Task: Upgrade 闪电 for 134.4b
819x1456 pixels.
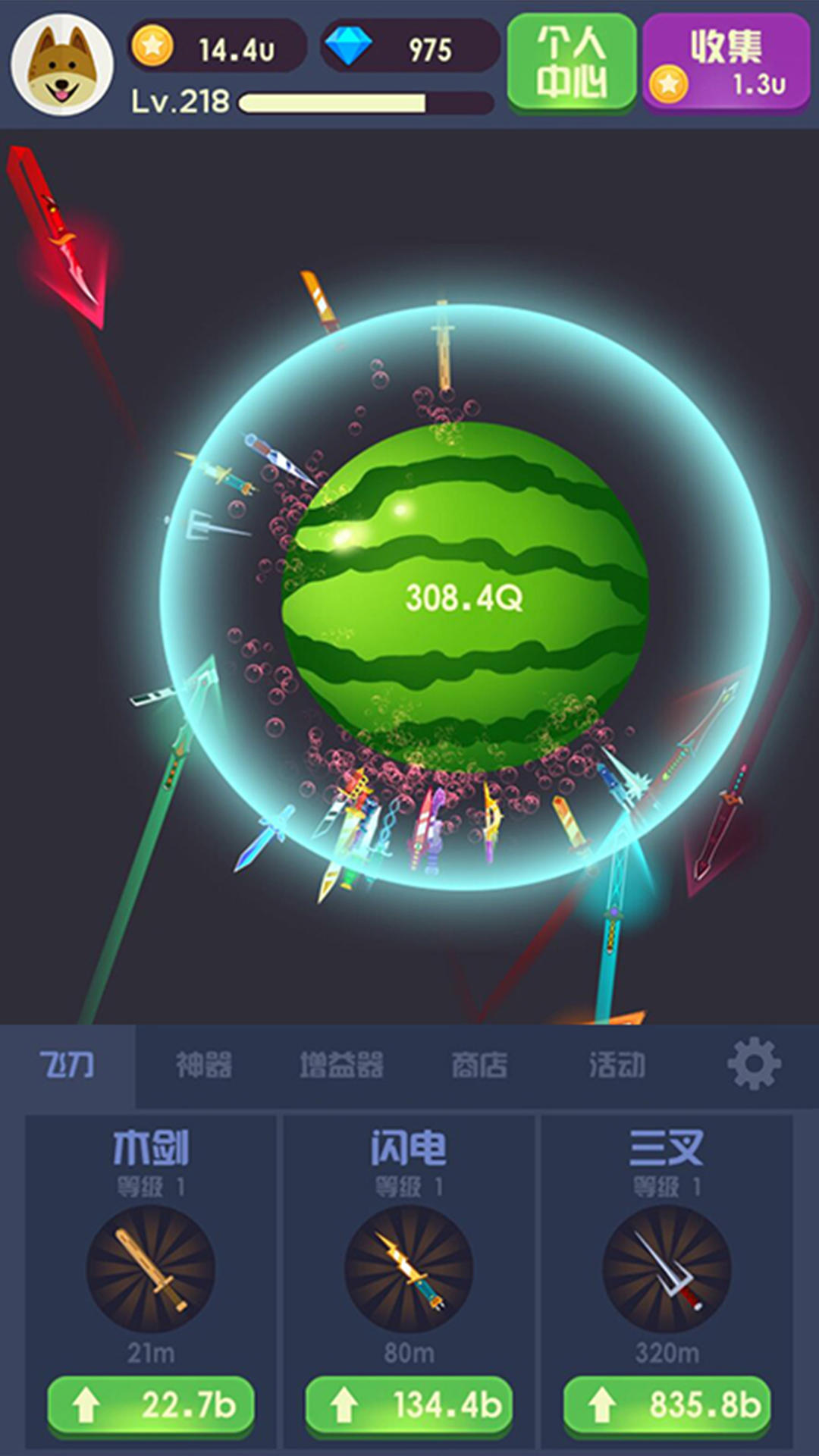Action: 409,1405
